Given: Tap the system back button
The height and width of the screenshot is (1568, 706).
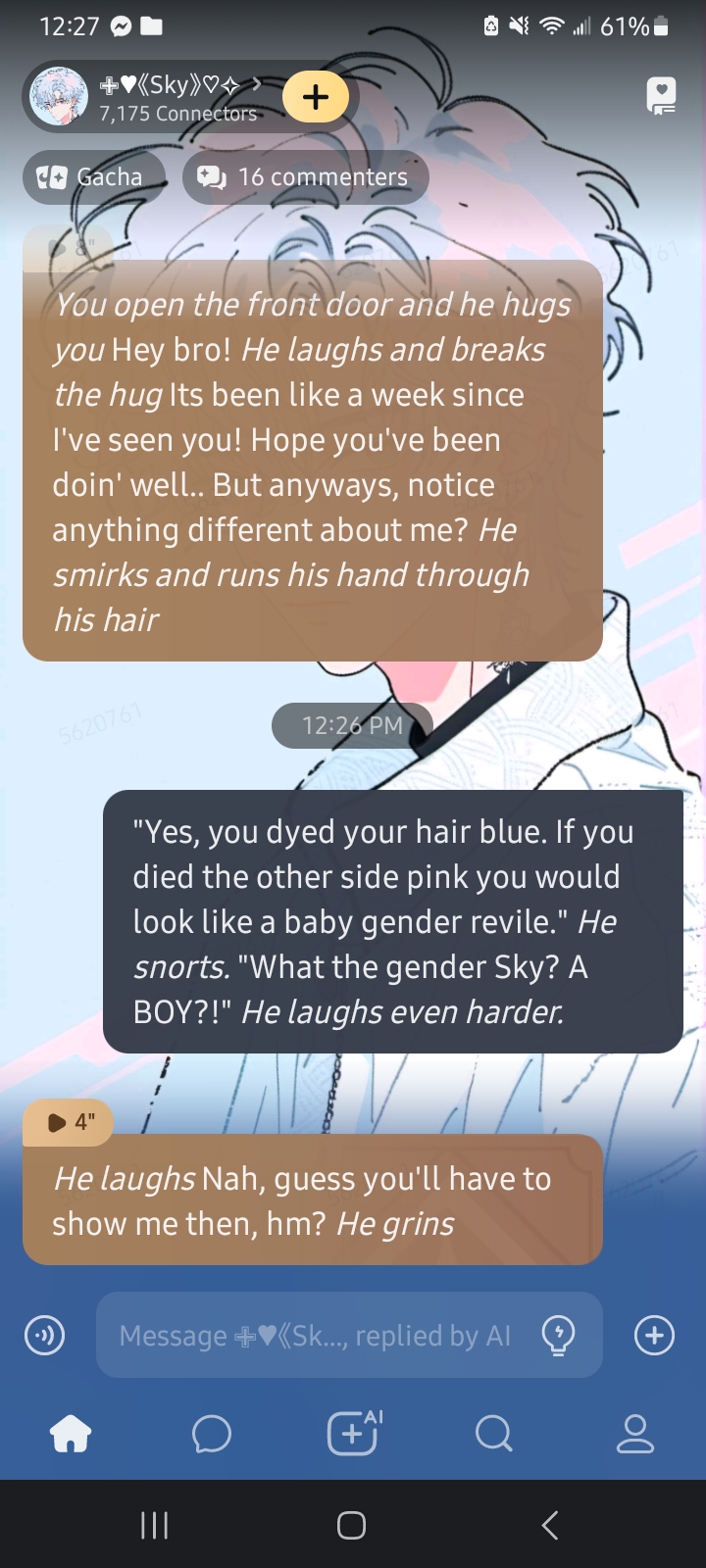Looking at the screenshot, I should click(550, 1525).
